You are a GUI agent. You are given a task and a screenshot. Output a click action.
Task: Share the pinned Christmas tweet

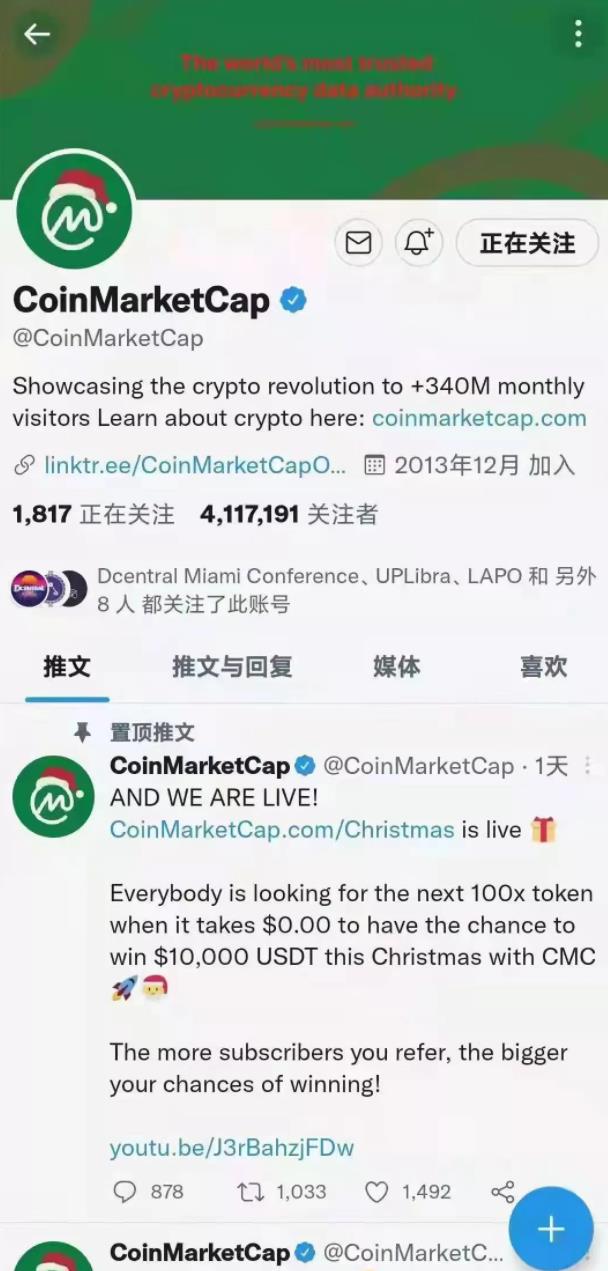(x=503, y=1192)
